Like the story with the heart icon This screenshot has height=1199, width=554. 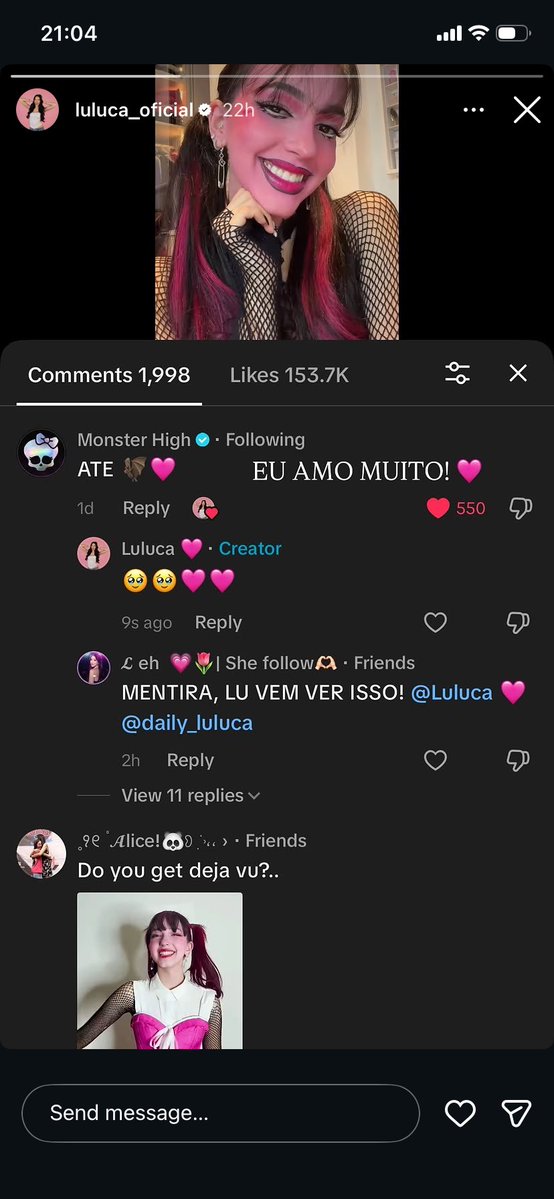coord(461,1113)
